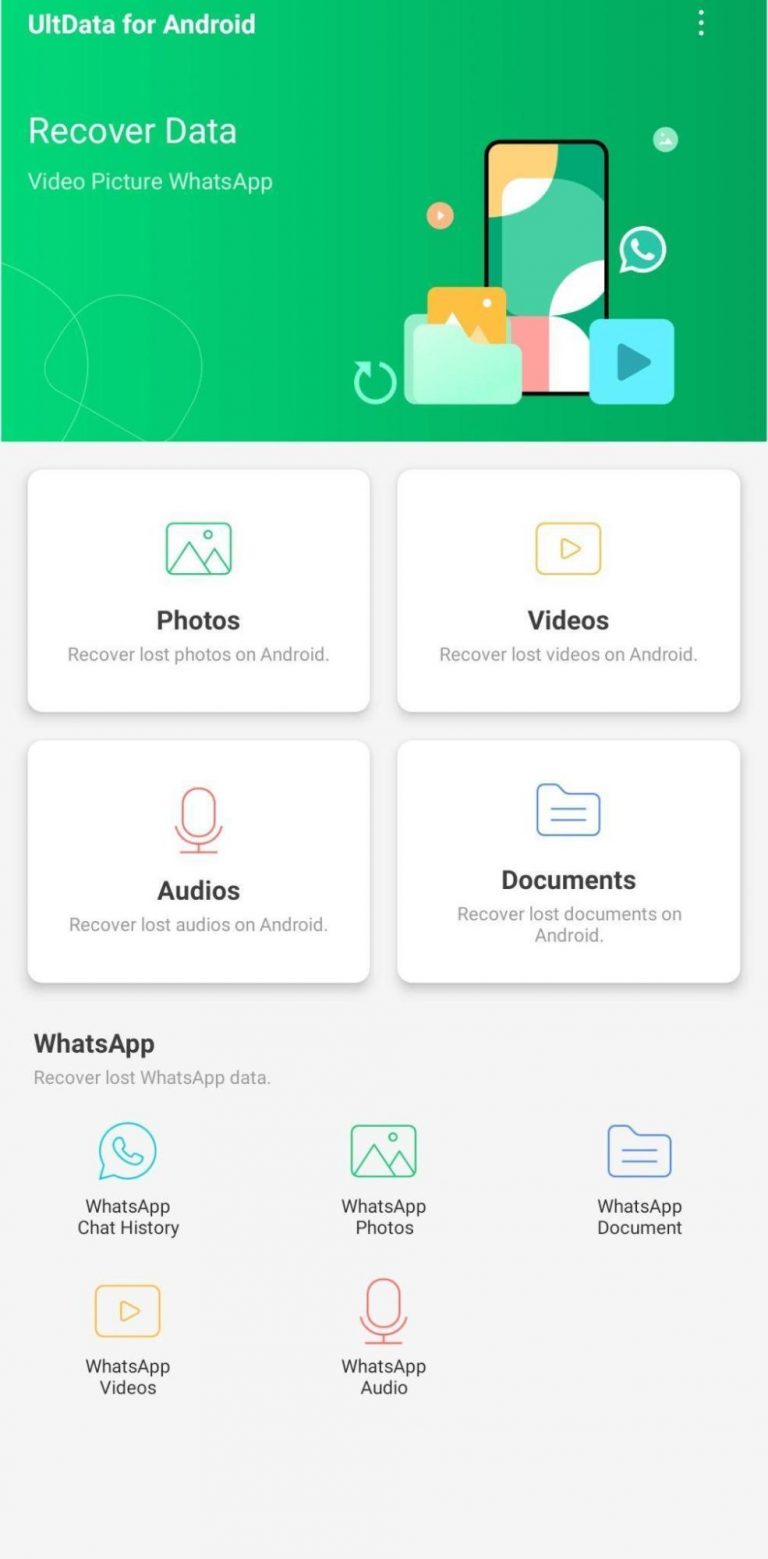
Task: Open the WhatsApp Audio microphone icon
Action: pyautogui.click(x=383, y=1310)
